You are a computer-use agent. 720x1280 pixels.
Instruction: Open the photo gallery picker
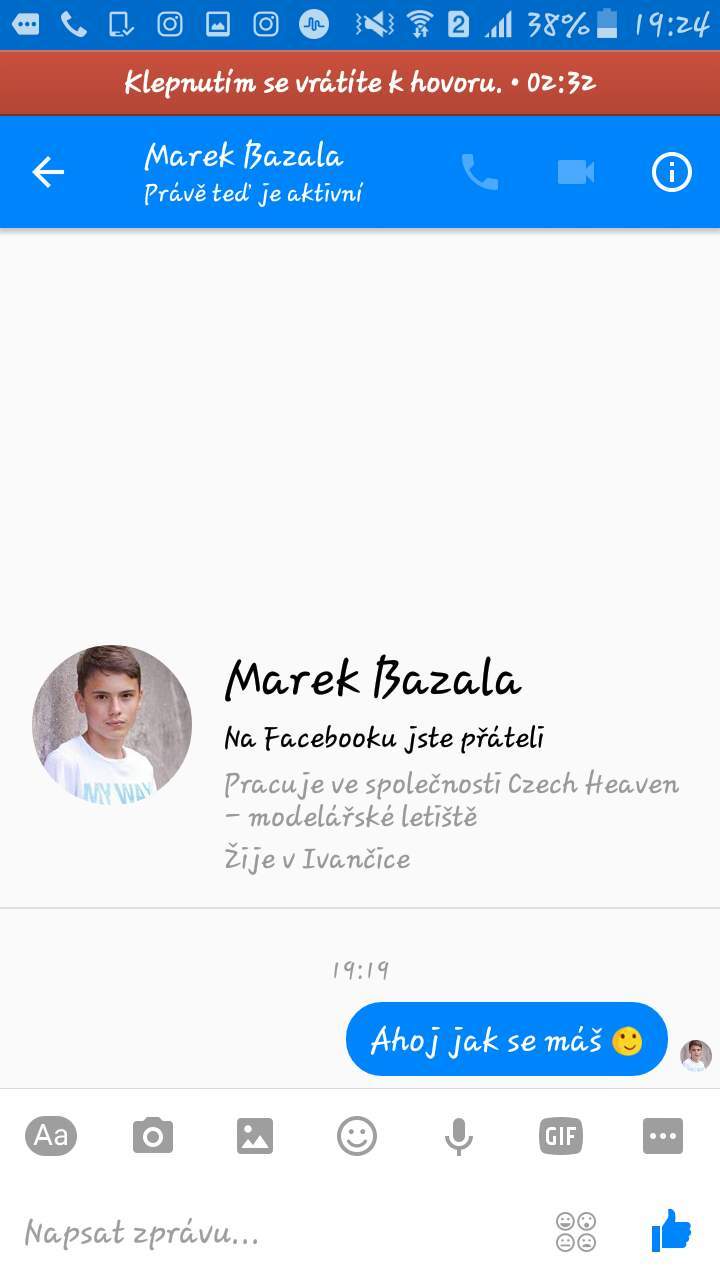click(255, 1136)
